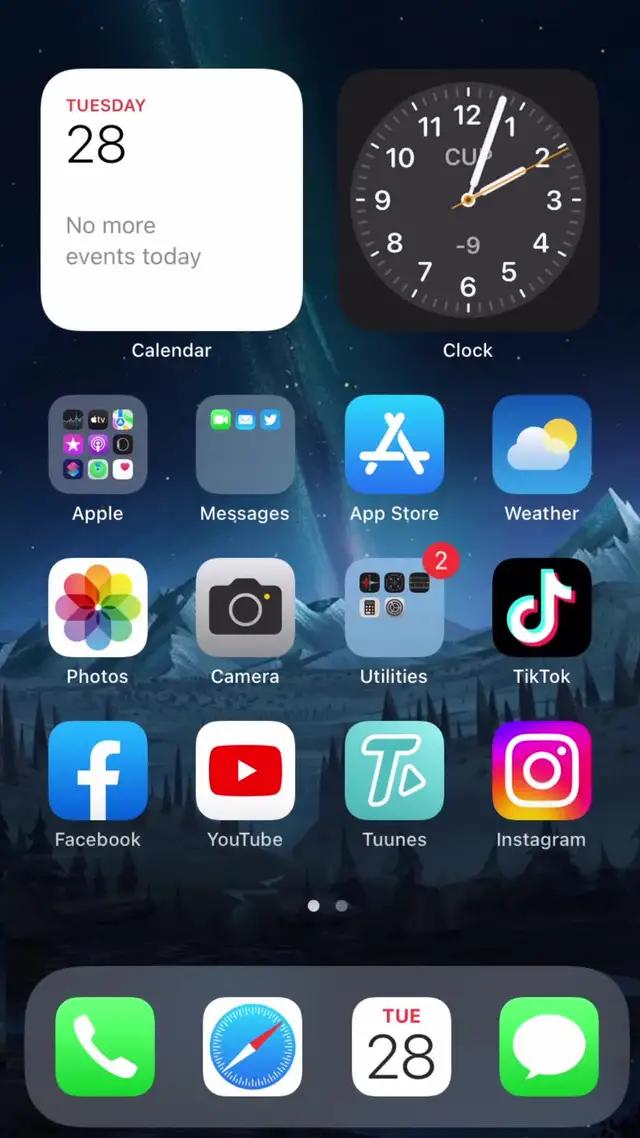Image resolution: width=640 pixels, height=1138 pixels.
Task: Launch TikTok
Action: [541, 607]
